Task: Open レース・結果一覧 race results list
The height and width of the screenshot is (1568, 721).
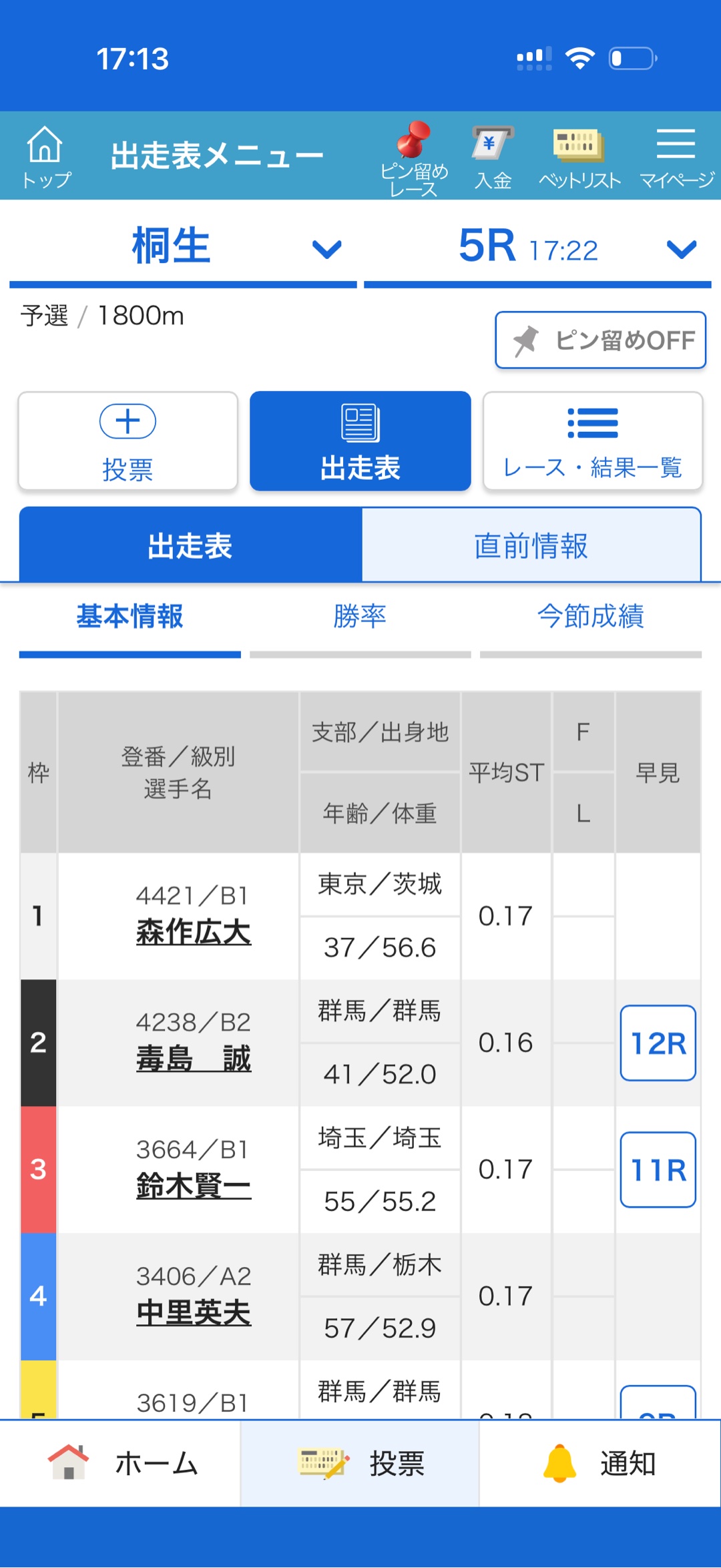Action: (592, 441)
